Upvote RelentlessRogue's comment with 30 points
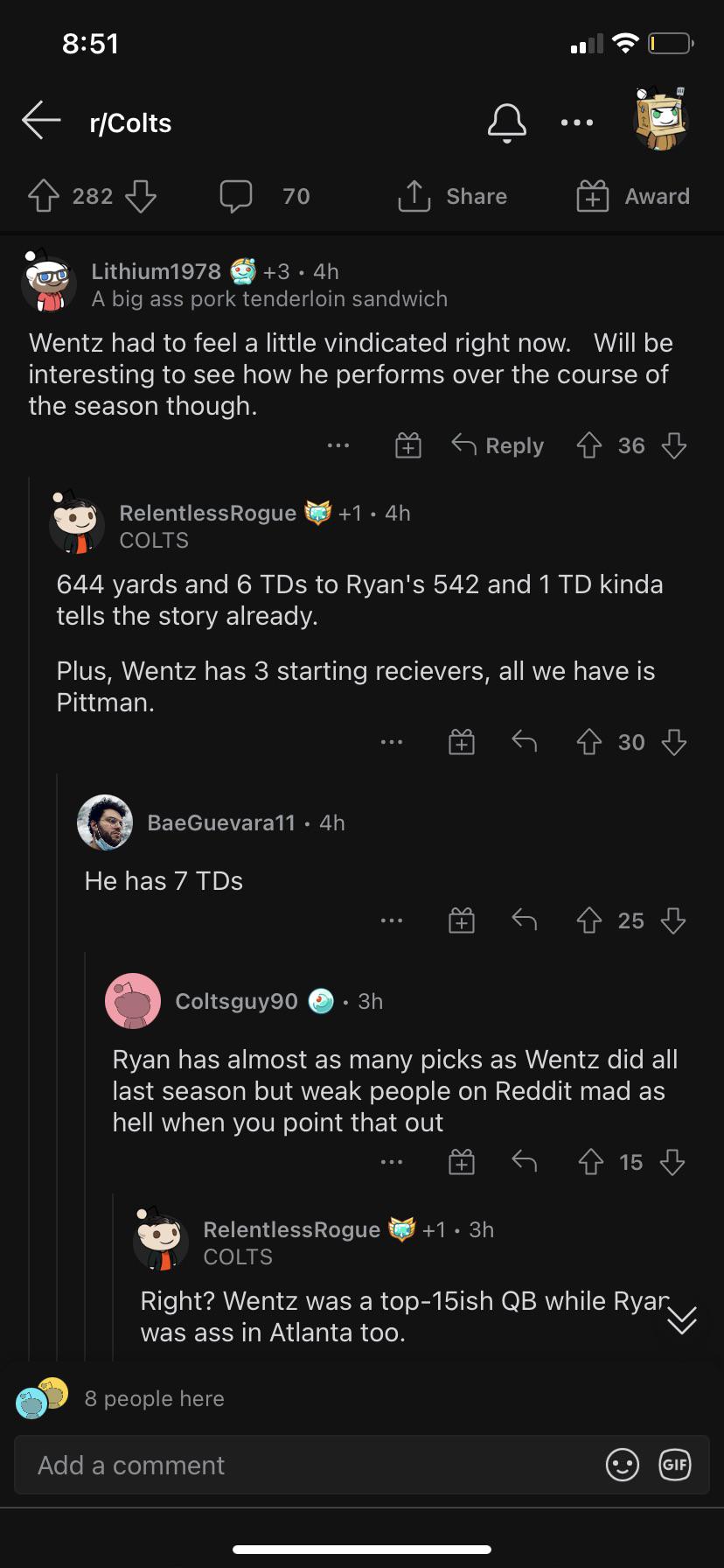 pyautogui.click(x=589, y=742)
